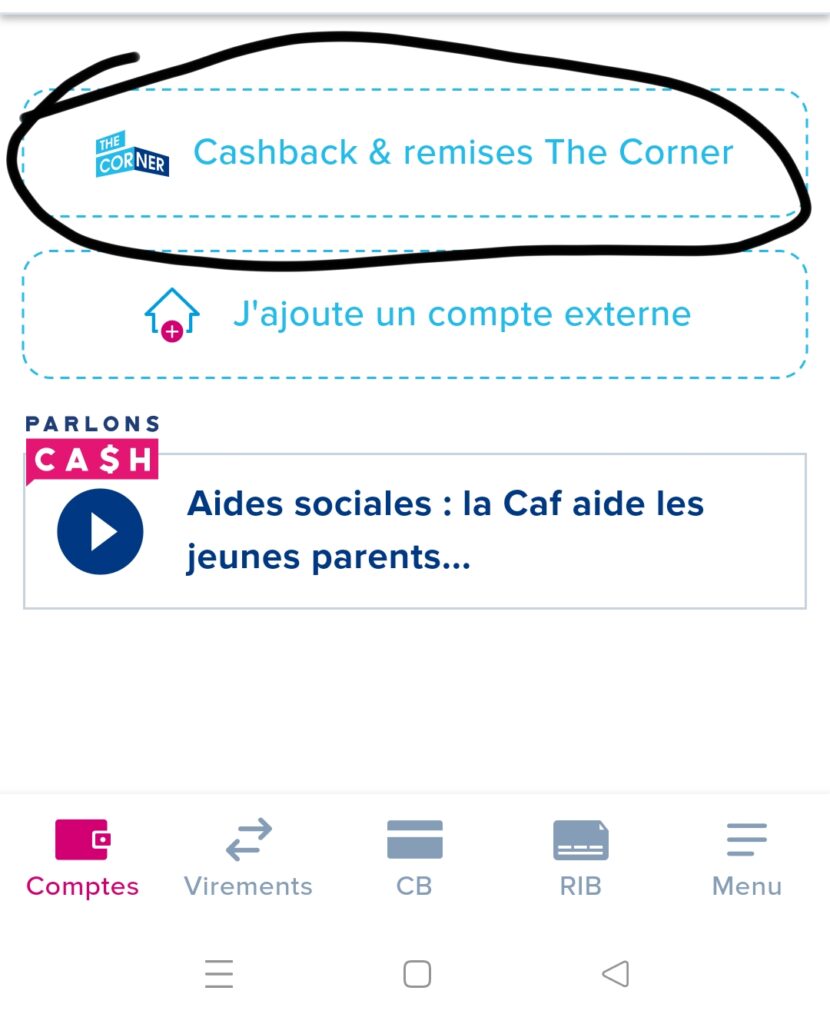This screenshot has height=1024, width=830.
Task: Tap the system back button
Action: pyautogui.click(x=615, y=973)
